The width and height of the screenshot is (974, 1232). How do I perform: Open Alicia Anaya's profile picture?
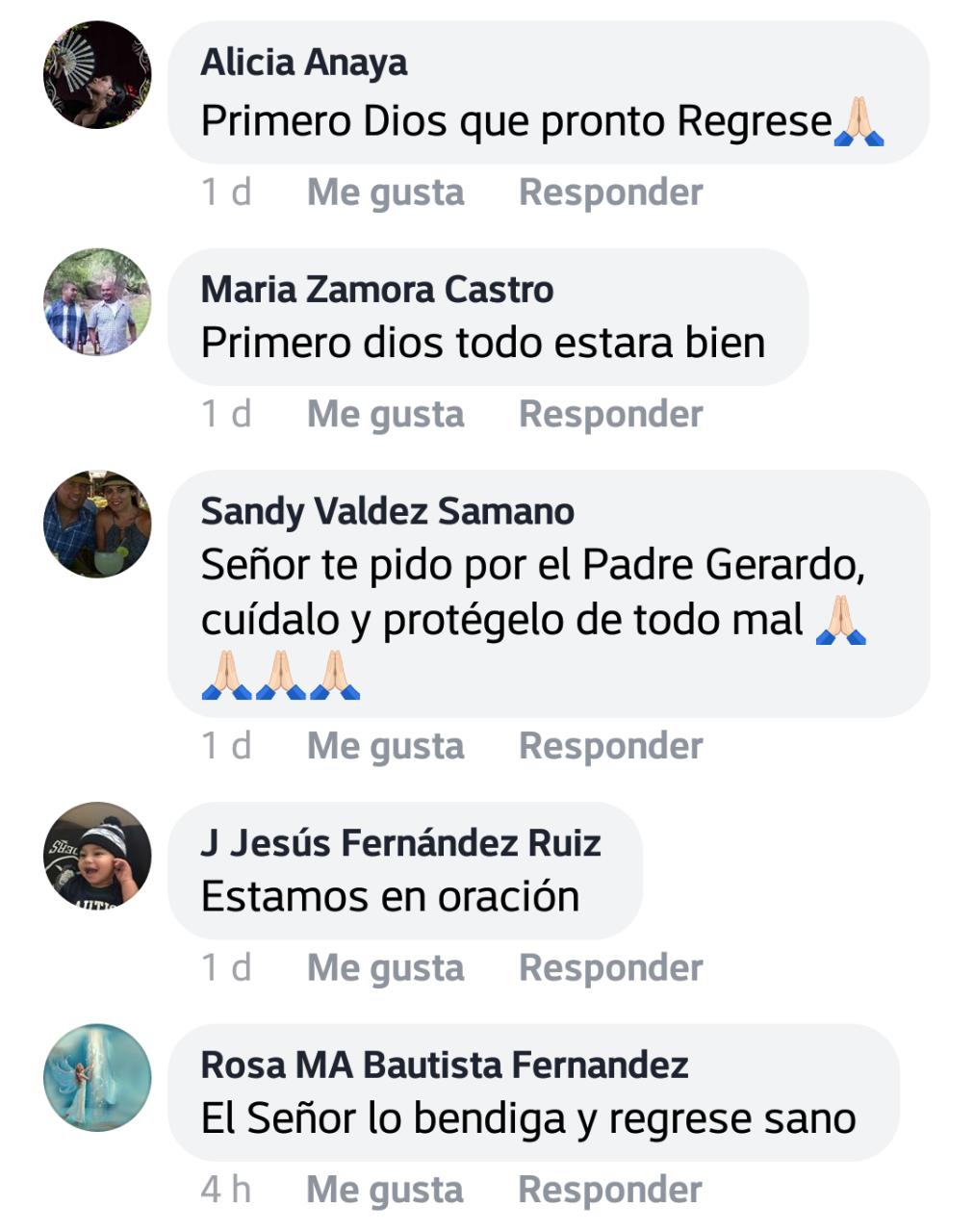(97, 75)
